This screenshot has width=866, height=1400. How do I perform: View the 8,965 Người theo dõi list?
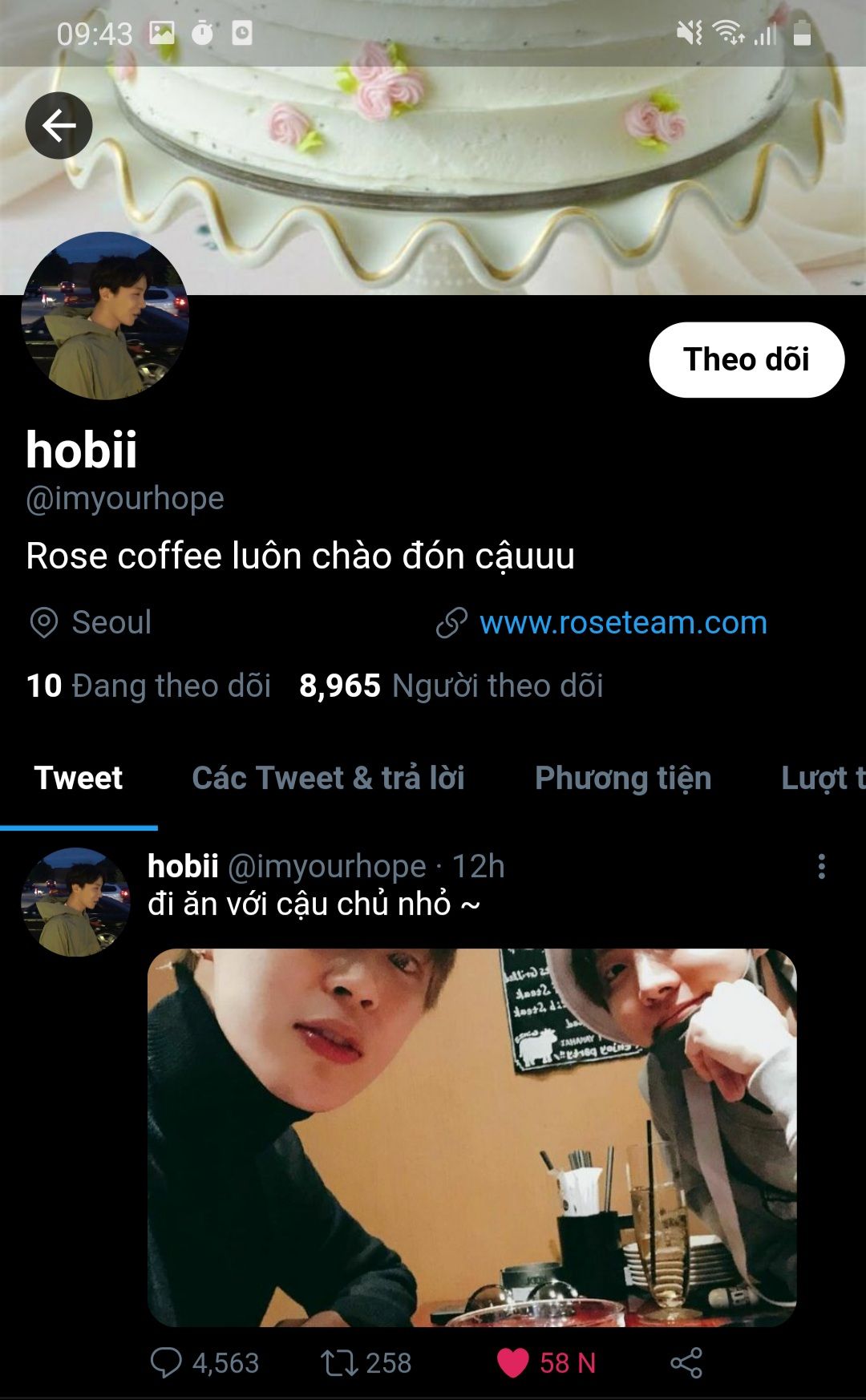pos(451,686)
